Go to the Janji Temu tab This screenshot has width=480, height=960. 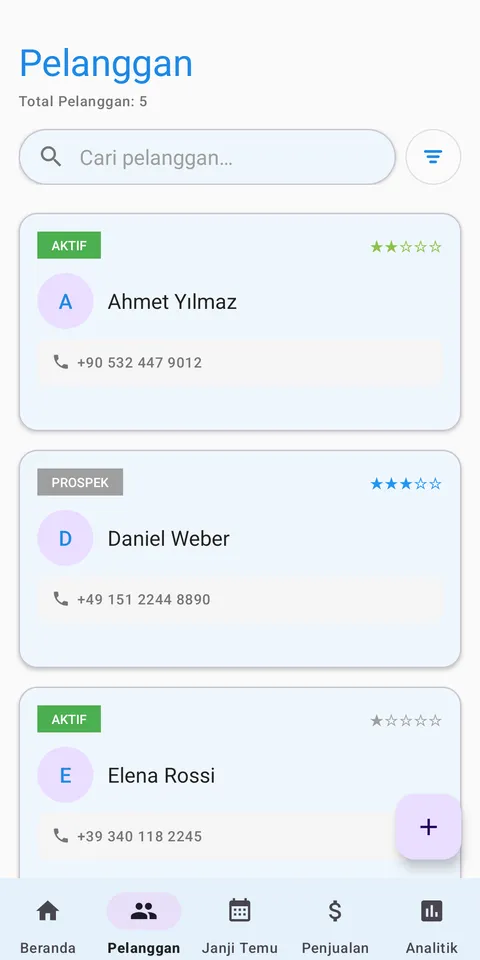point(240,924)
